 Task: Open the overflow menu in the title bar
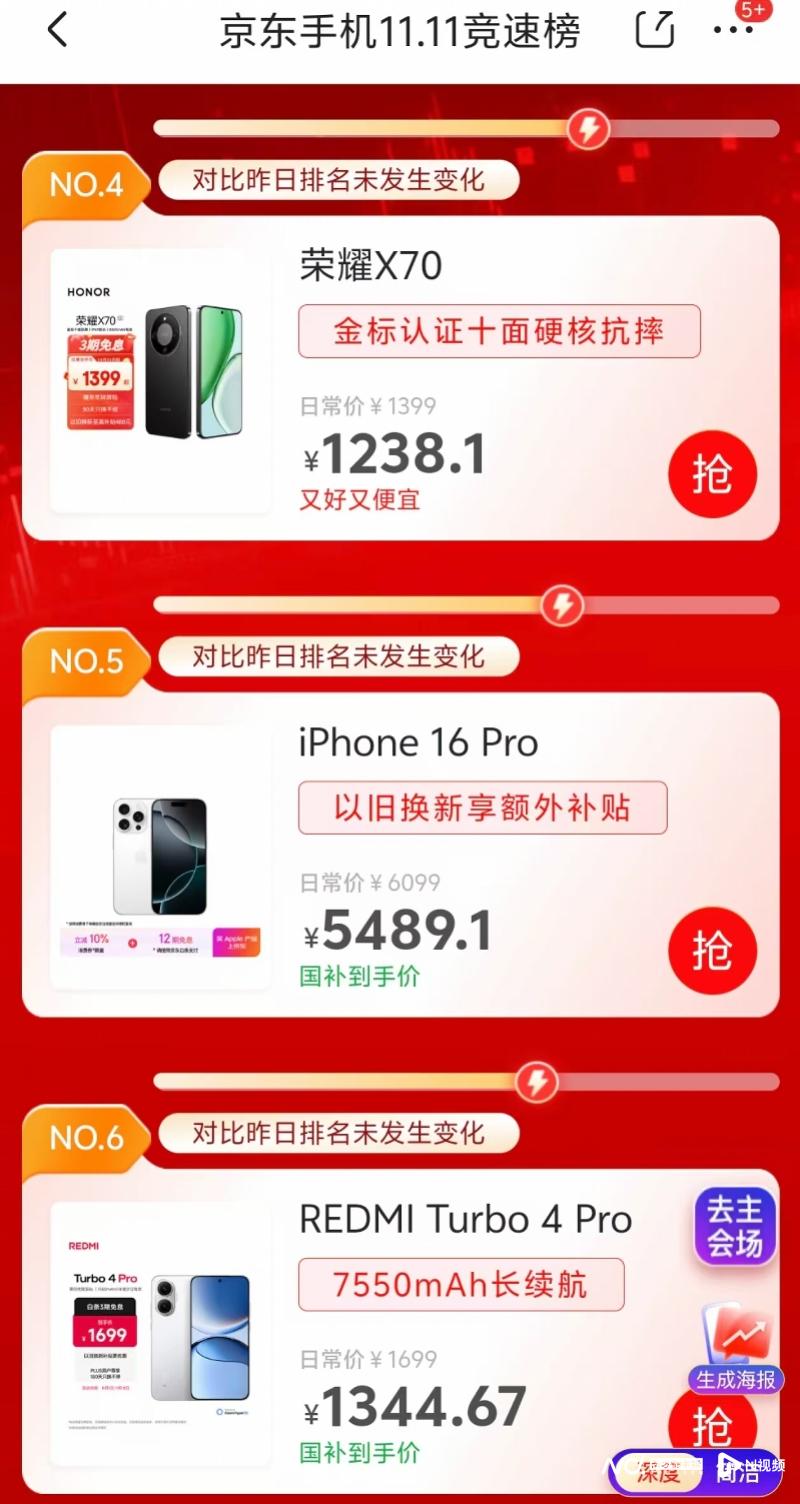point(733,30)
